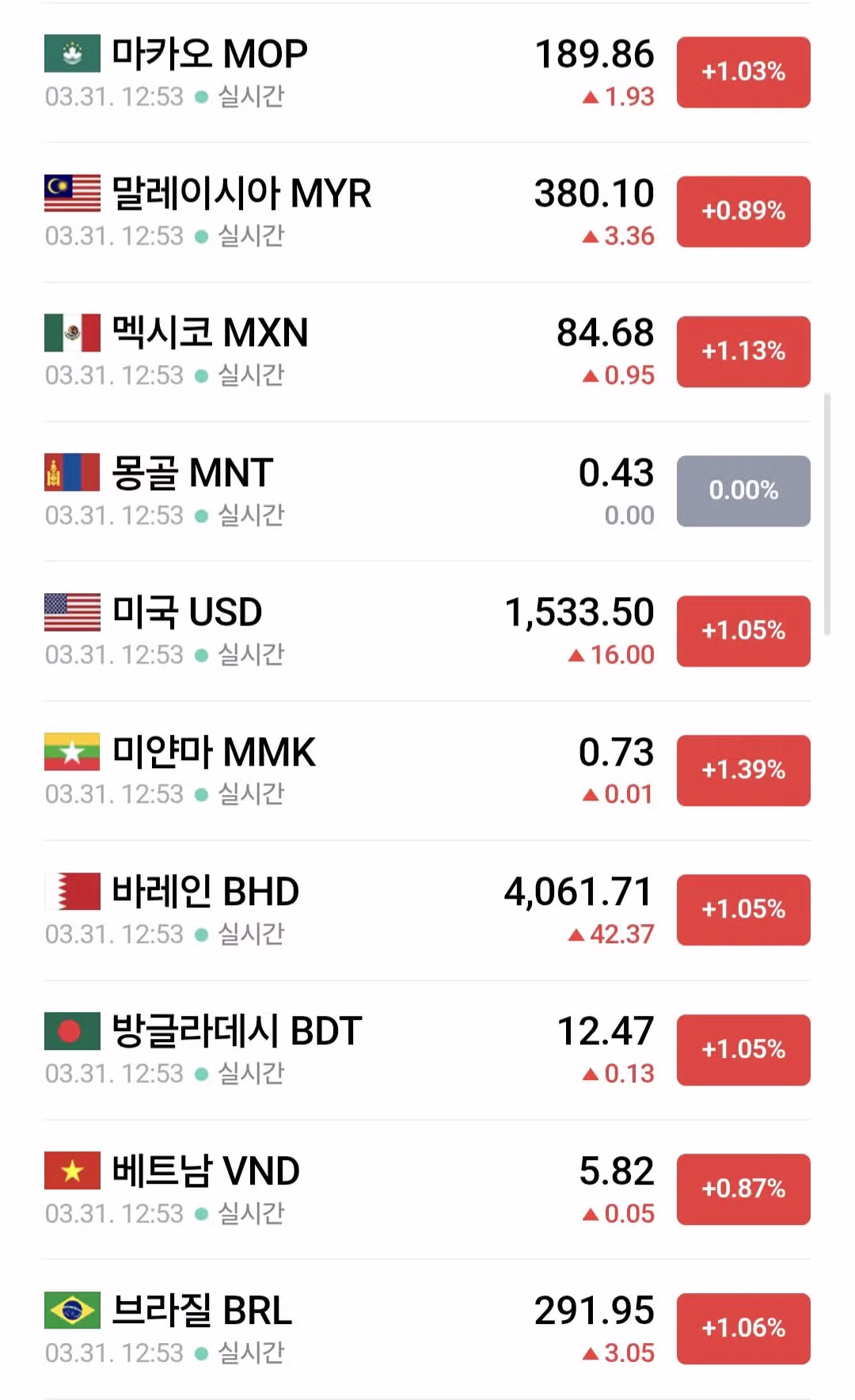Tap the Mongolia flag icon
Image resolution: width=855 pixels, height=1400 pixels.
point(72,472)
